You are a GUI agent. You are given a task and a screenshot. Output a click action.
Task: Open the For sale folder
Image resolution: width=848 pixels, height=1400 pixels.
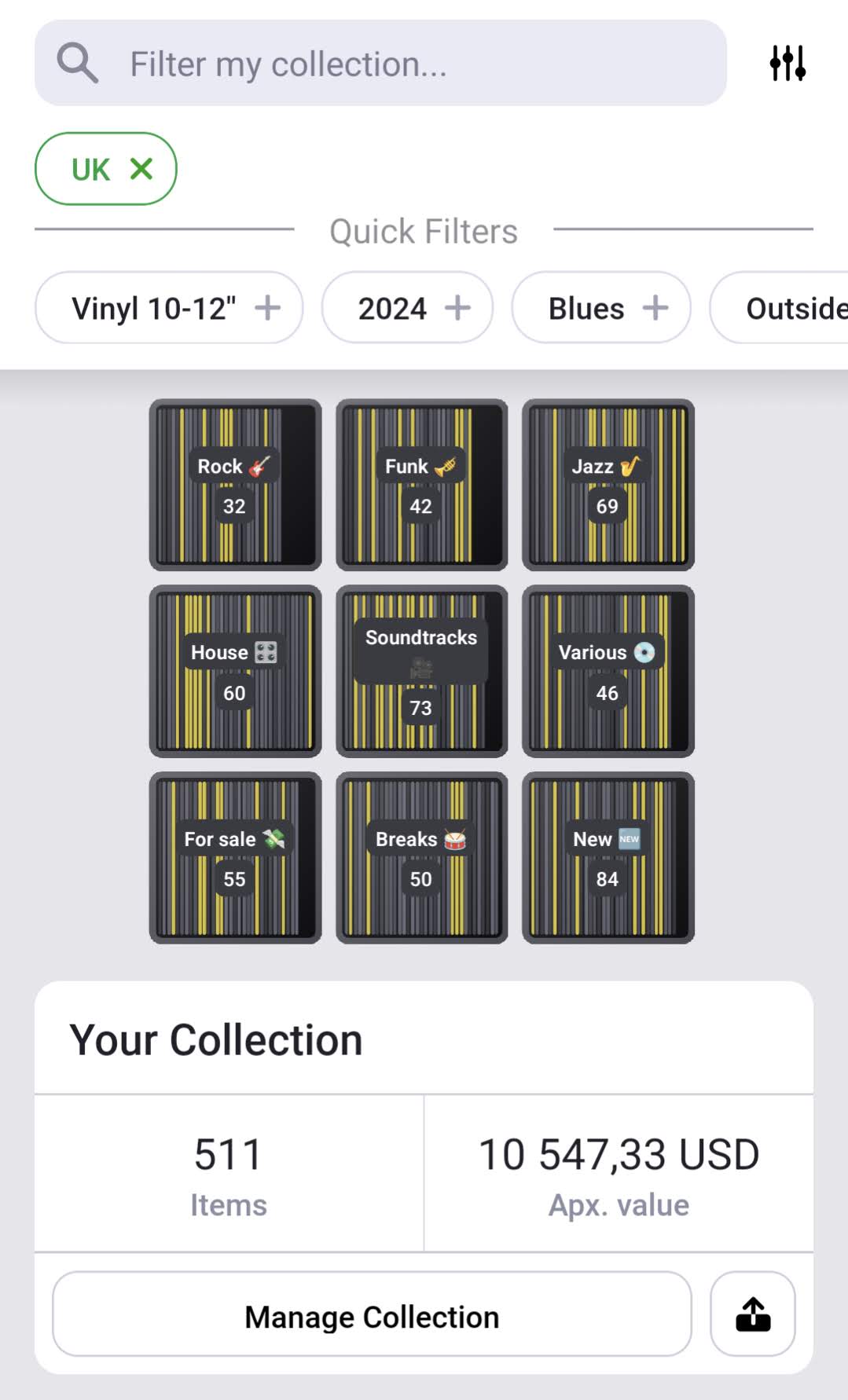point(235,857)
